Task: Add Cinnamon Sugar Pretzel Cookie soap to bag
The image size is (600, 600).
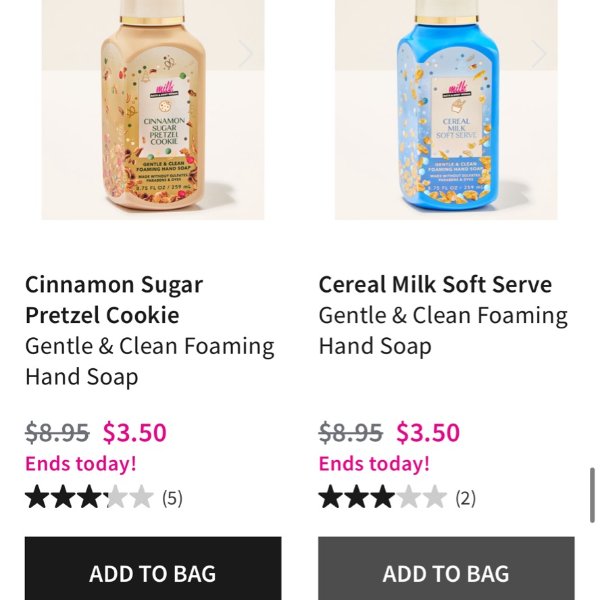Action: pos(152,572)
